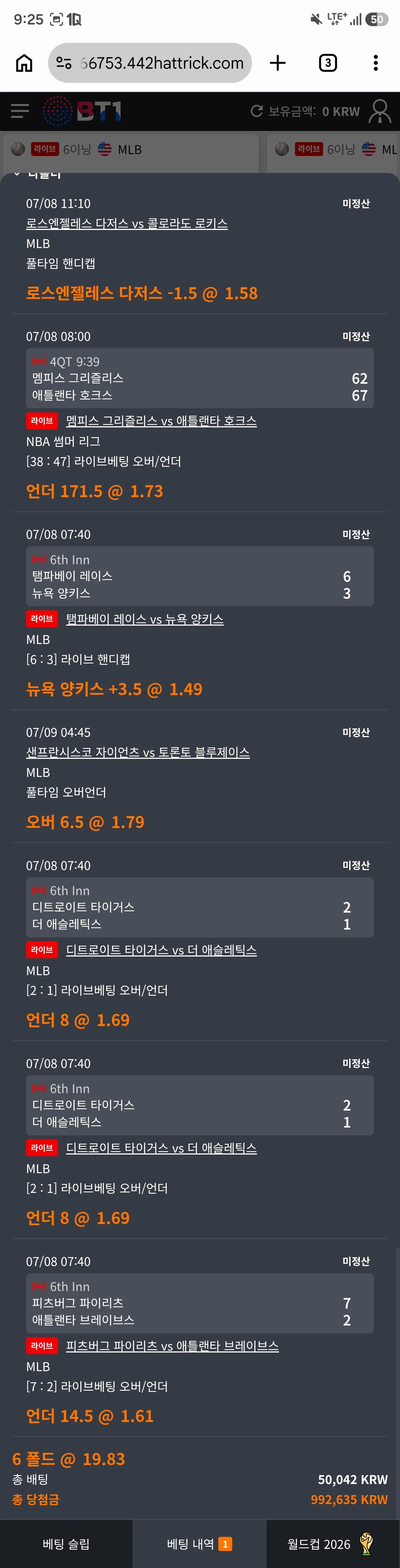Open the 샌프란시스코 자이언츠 vs 토론토 블루제이스 link
The image size is (400, 1568).
[138, 752]
